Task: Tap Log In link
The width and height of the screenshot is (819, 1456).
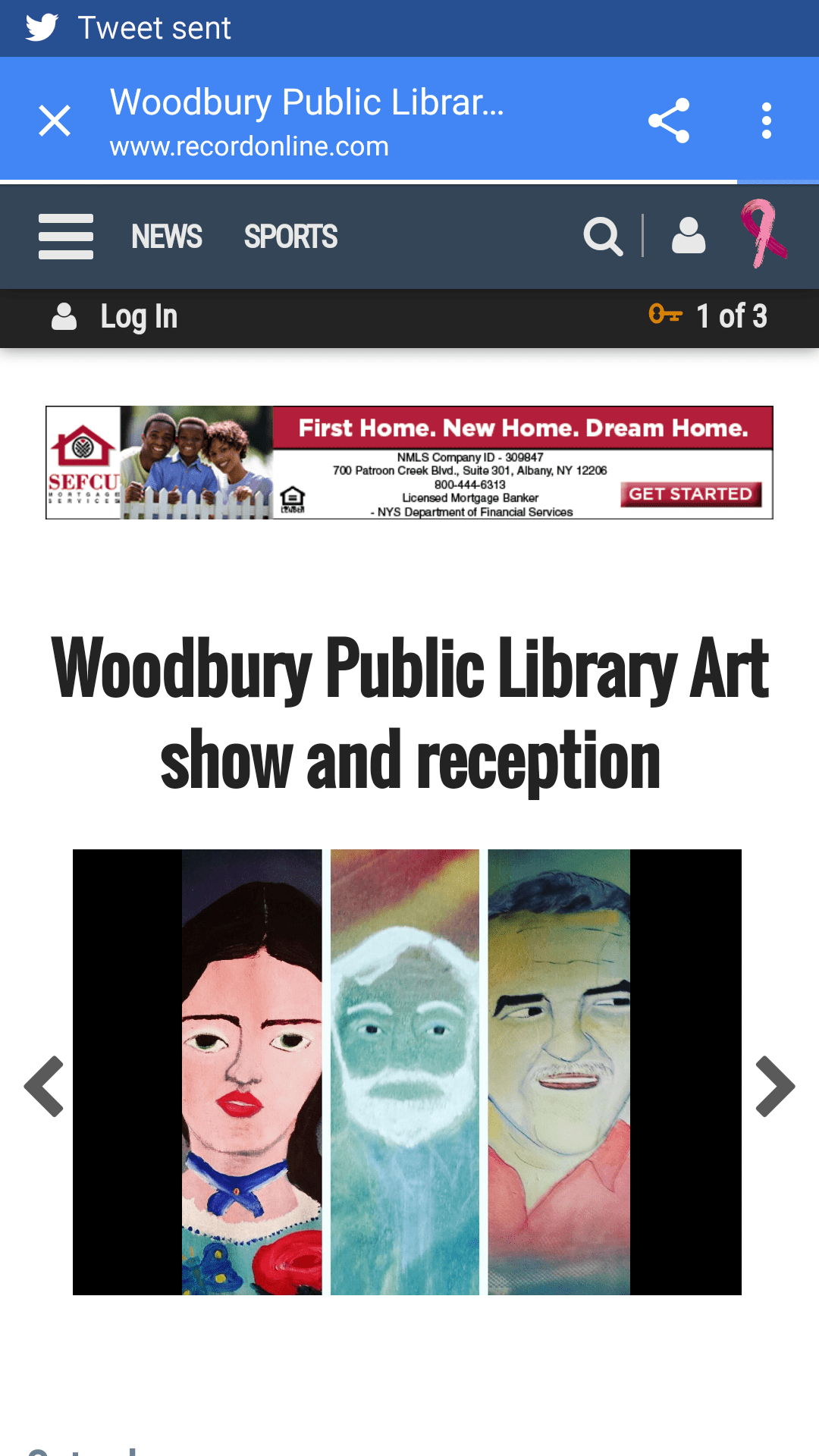Action: click(138, 317)
